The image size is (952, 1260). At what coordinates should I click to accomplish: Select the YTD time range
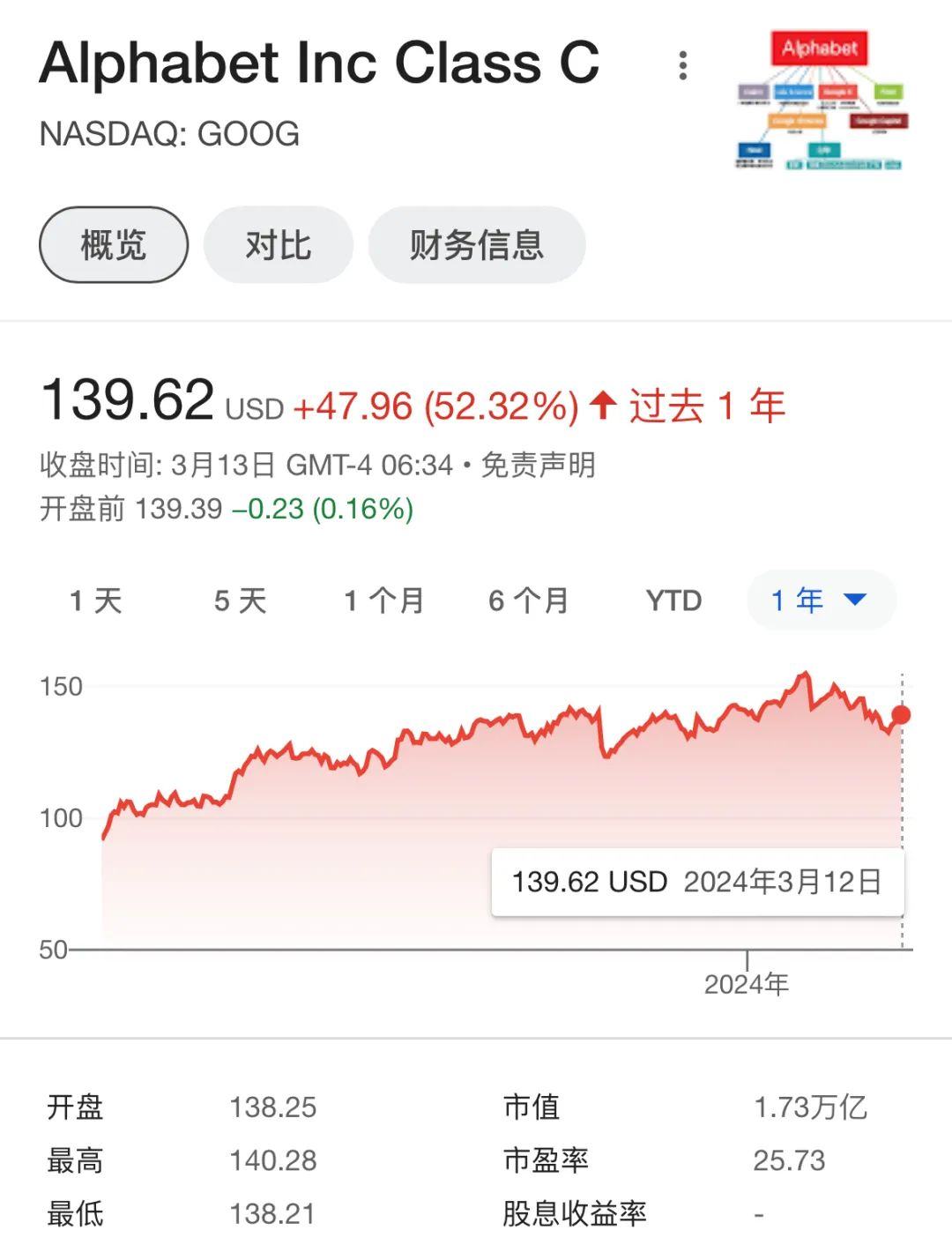coord(673,600)
